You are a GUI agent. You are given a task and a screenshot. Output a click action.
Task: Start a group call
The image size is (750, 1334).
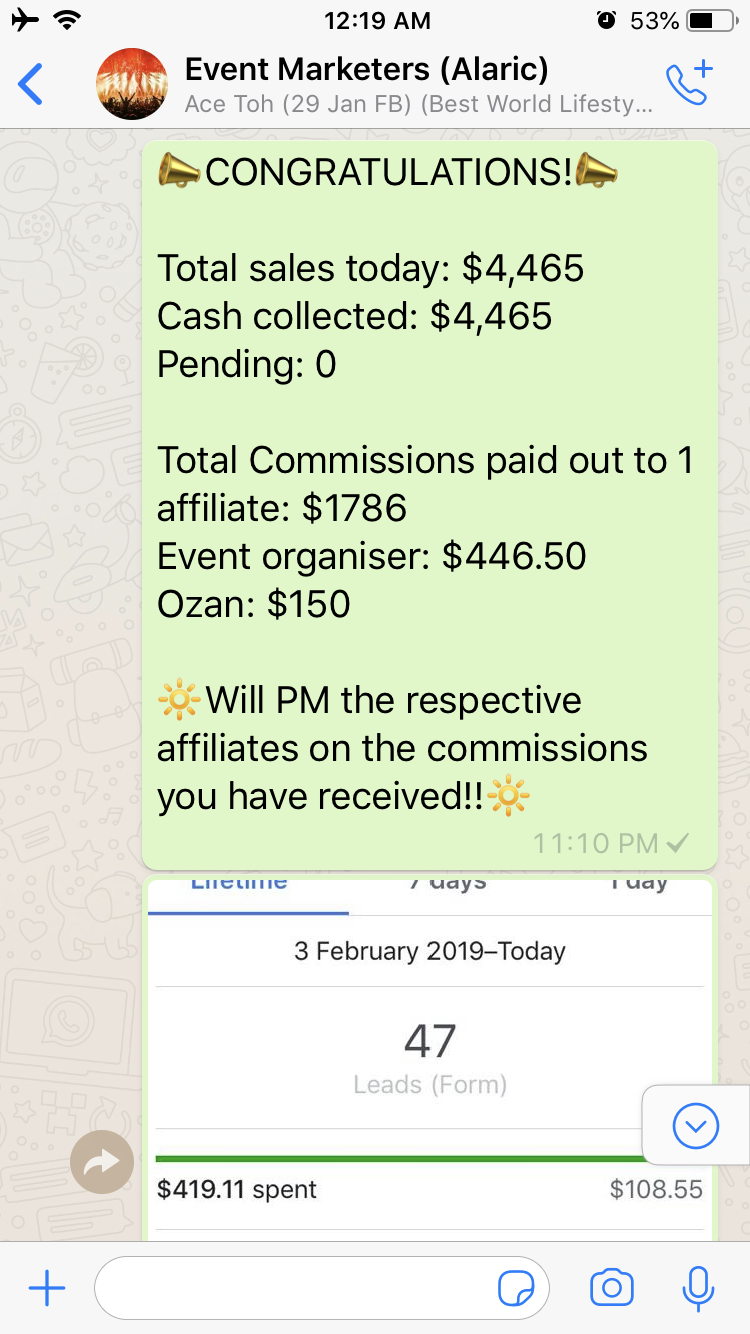click(689, 84)
